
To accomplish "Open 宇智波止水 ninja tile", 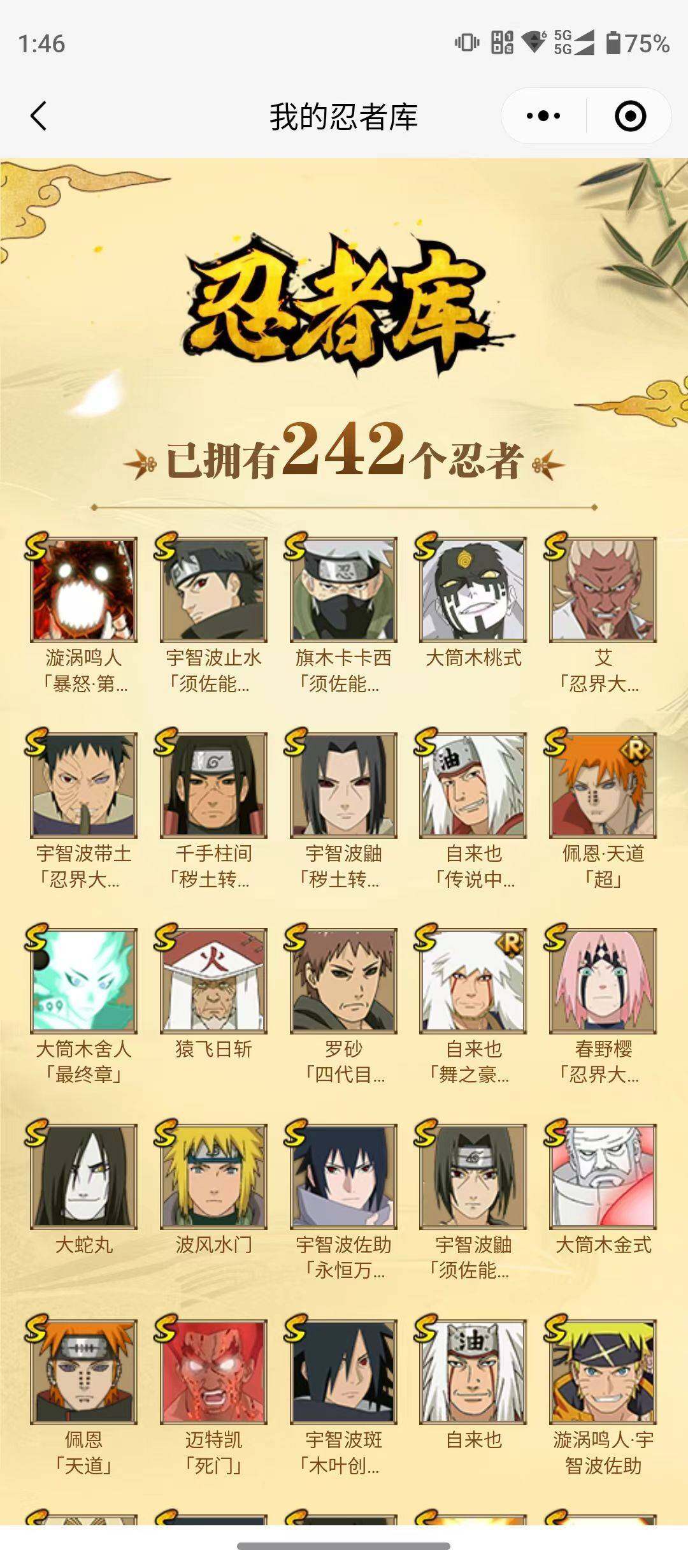I will tap(213, 590).
